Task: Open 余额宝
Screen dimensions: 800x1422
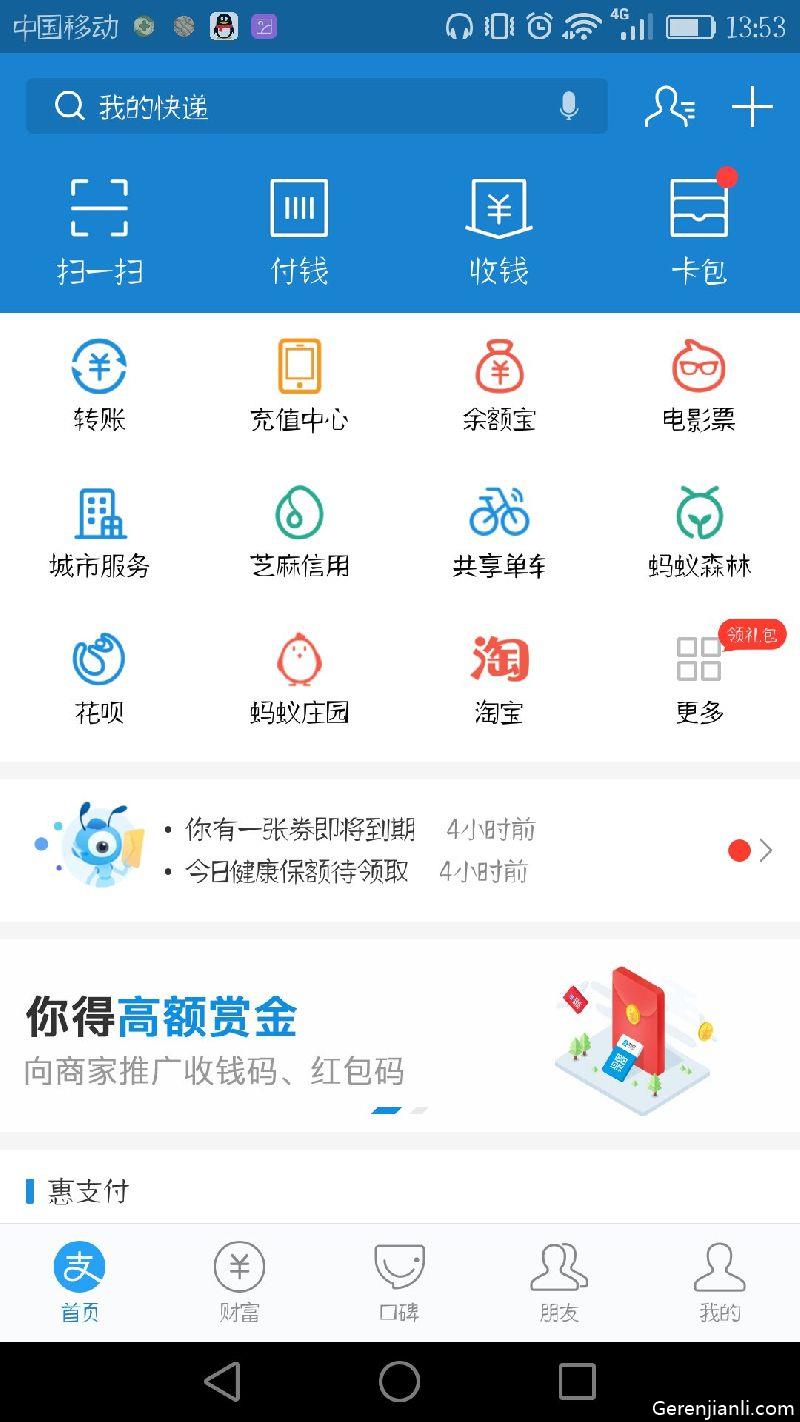Action: pyautogui.click(x=499, y=385)
